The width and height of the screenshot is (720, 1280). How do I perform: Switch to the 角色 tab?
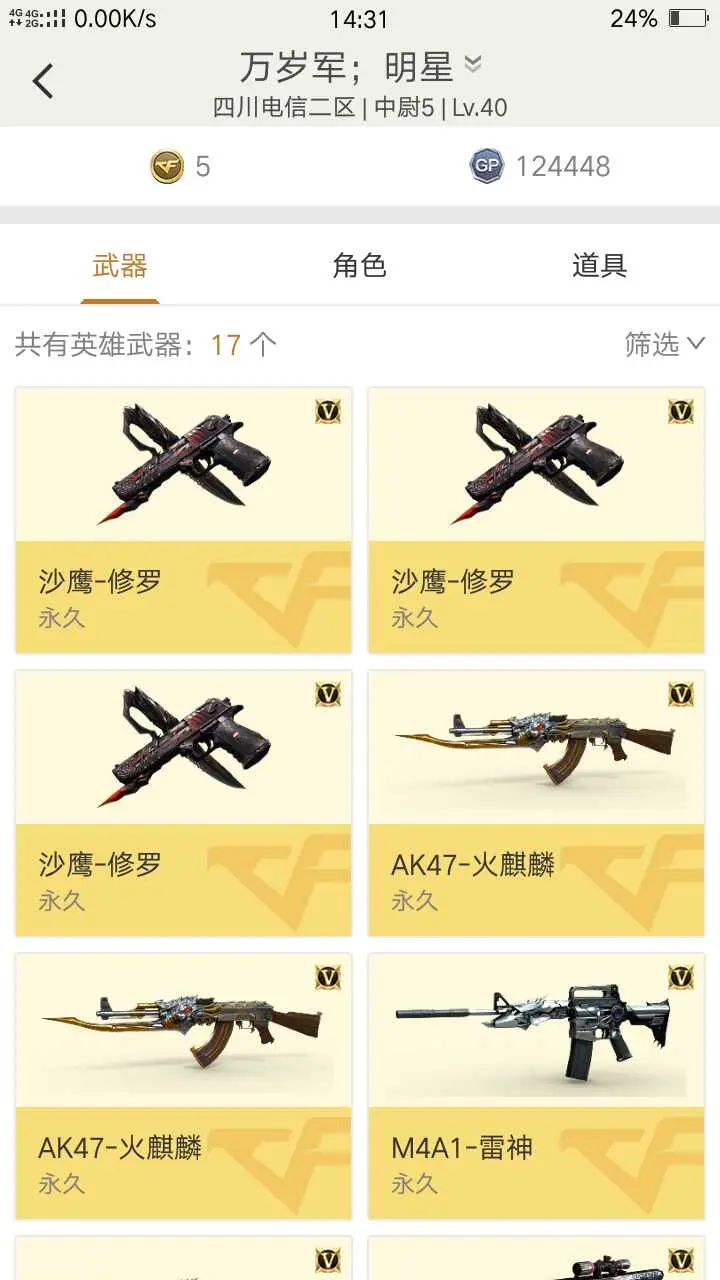click(359, 266)
